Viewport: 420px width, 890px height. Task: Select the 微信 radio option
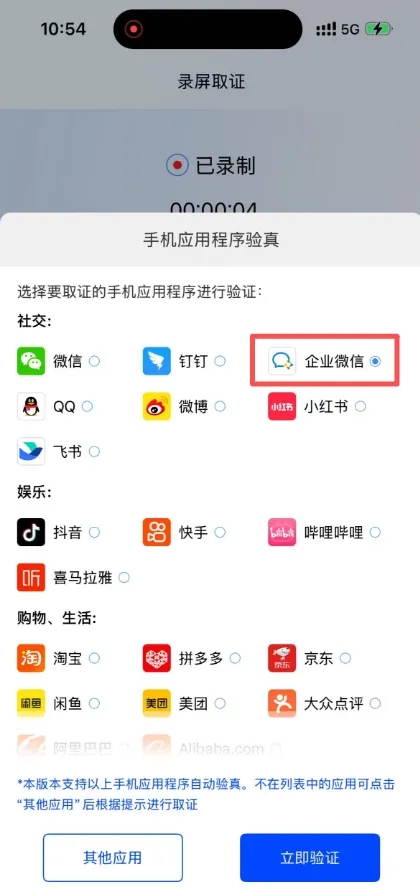94,361
